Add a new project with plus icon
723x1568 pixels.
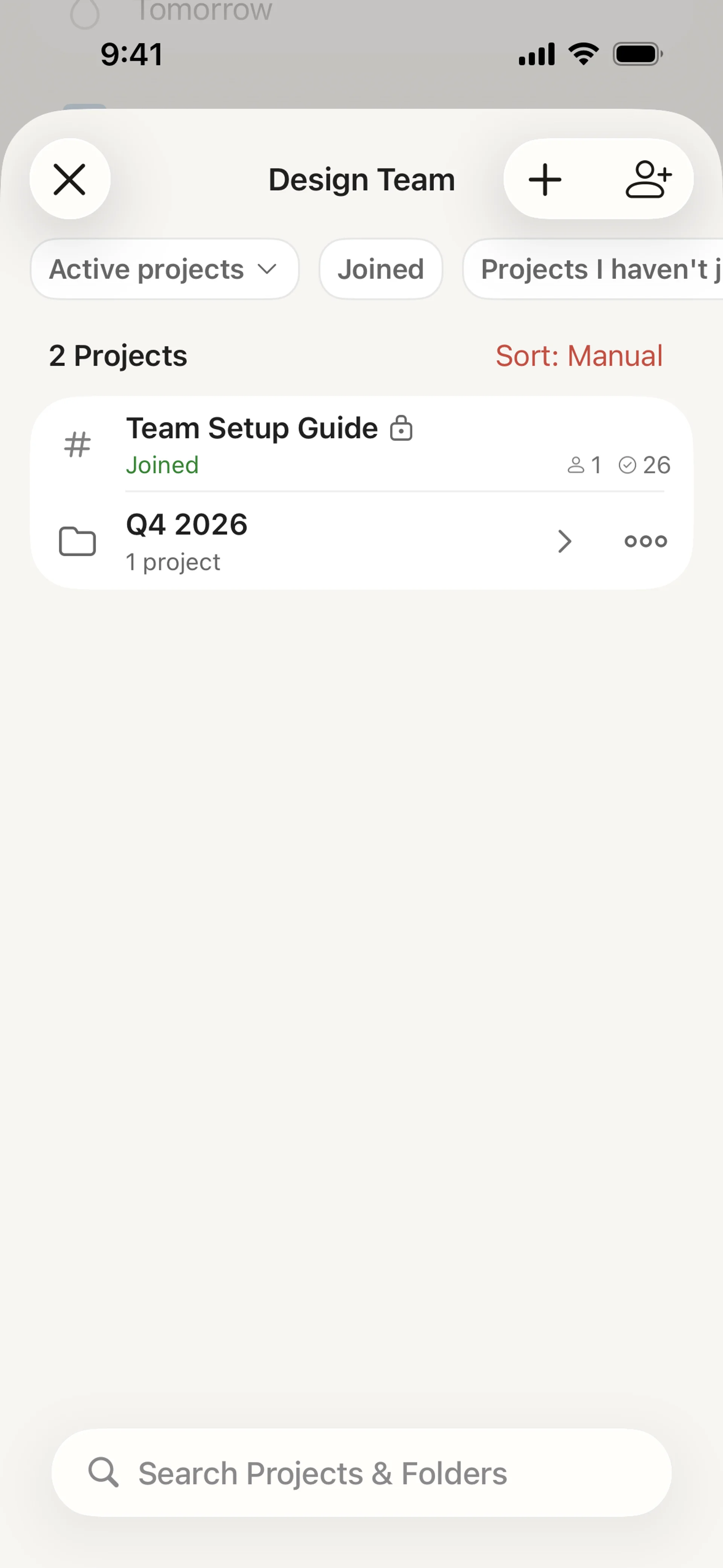pyautogui.click(x=545, y=180)
